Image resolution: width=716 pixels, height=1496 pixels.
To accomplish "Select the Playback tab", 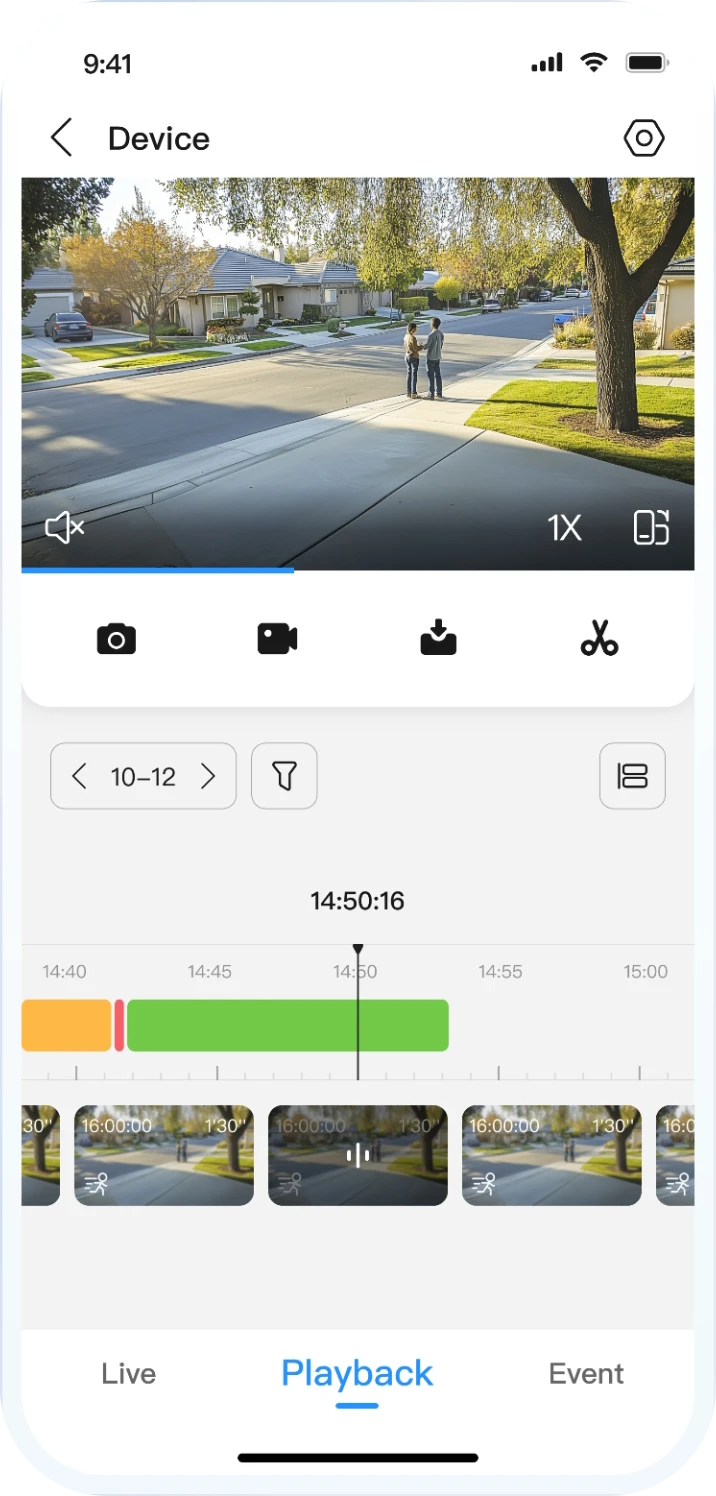I will coord(357,1373).
